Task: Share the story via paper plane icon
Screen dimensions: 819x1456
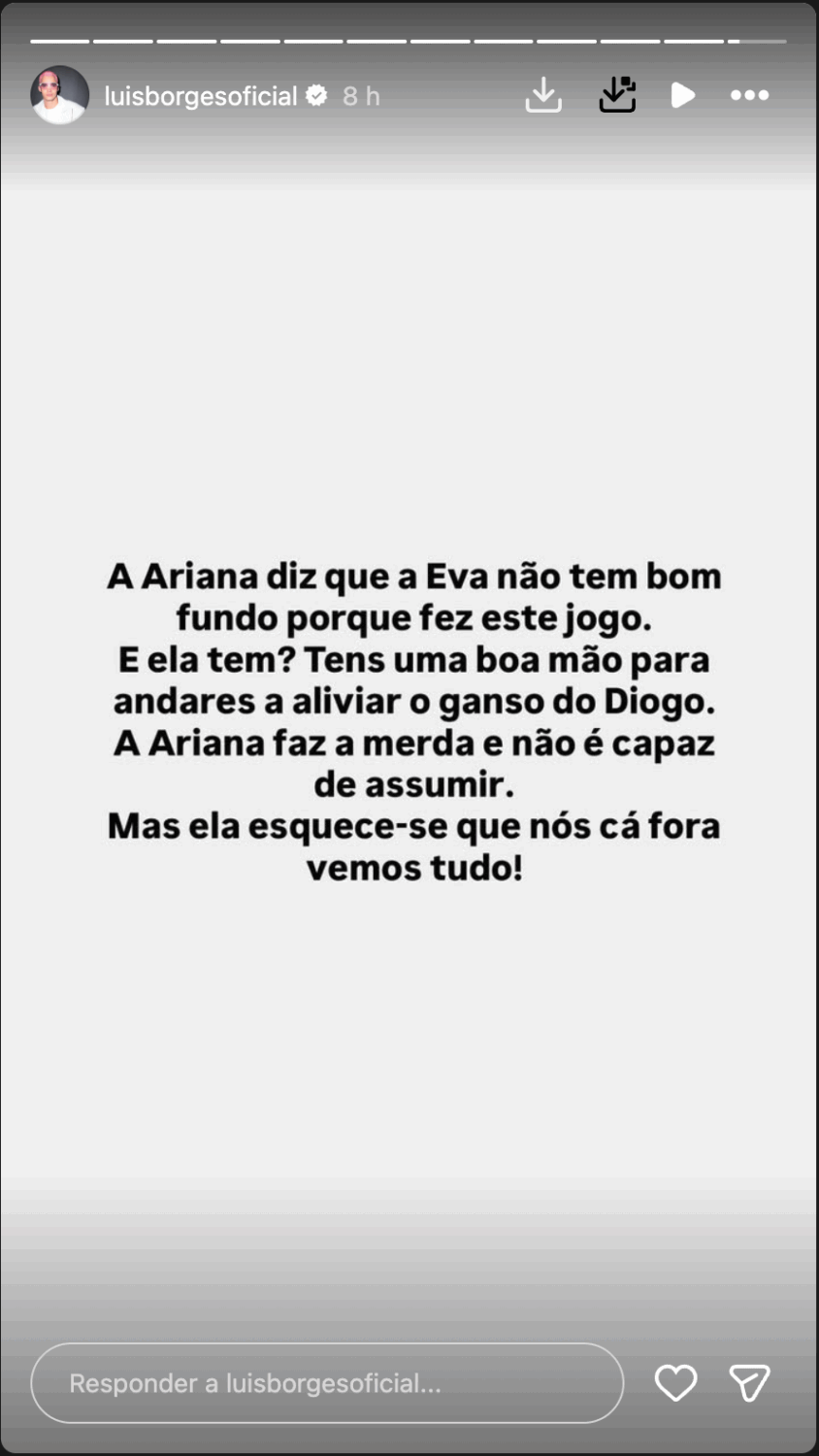Action: click(750, 1383)
